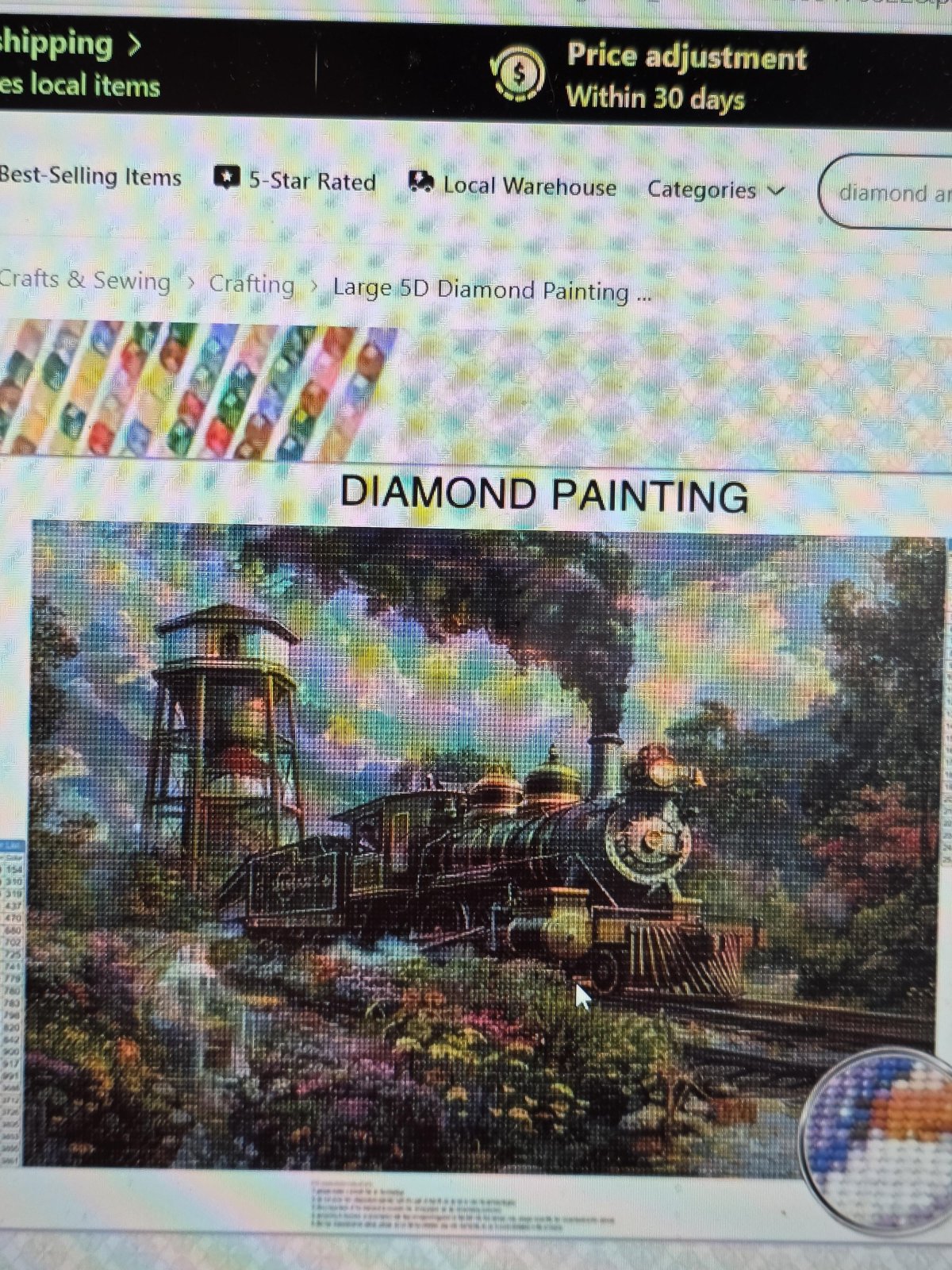This screenshot has height=1270, width=952.
Task: Expand the Categories dropdown
Action: click(x=716, y=190)
